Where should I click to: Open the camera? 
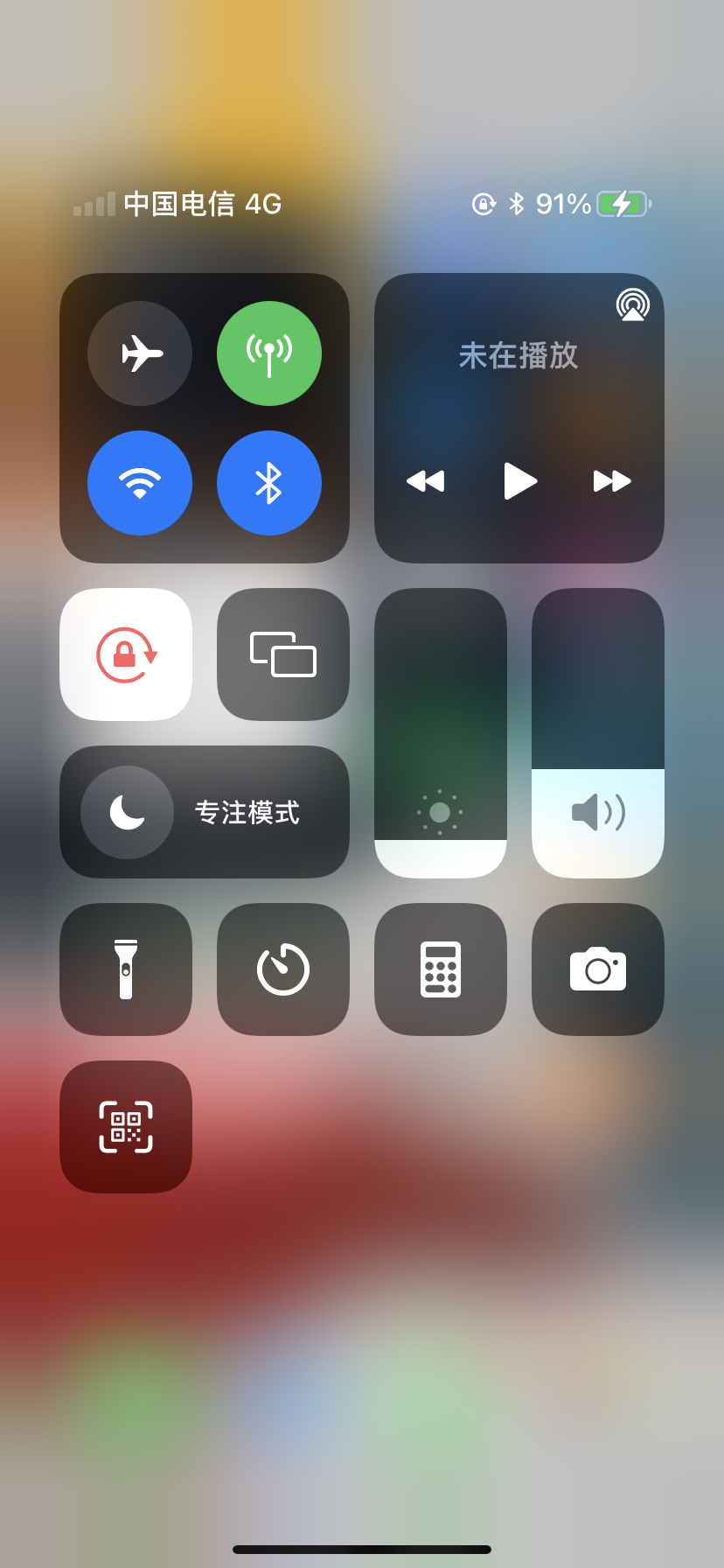(598, 969)
